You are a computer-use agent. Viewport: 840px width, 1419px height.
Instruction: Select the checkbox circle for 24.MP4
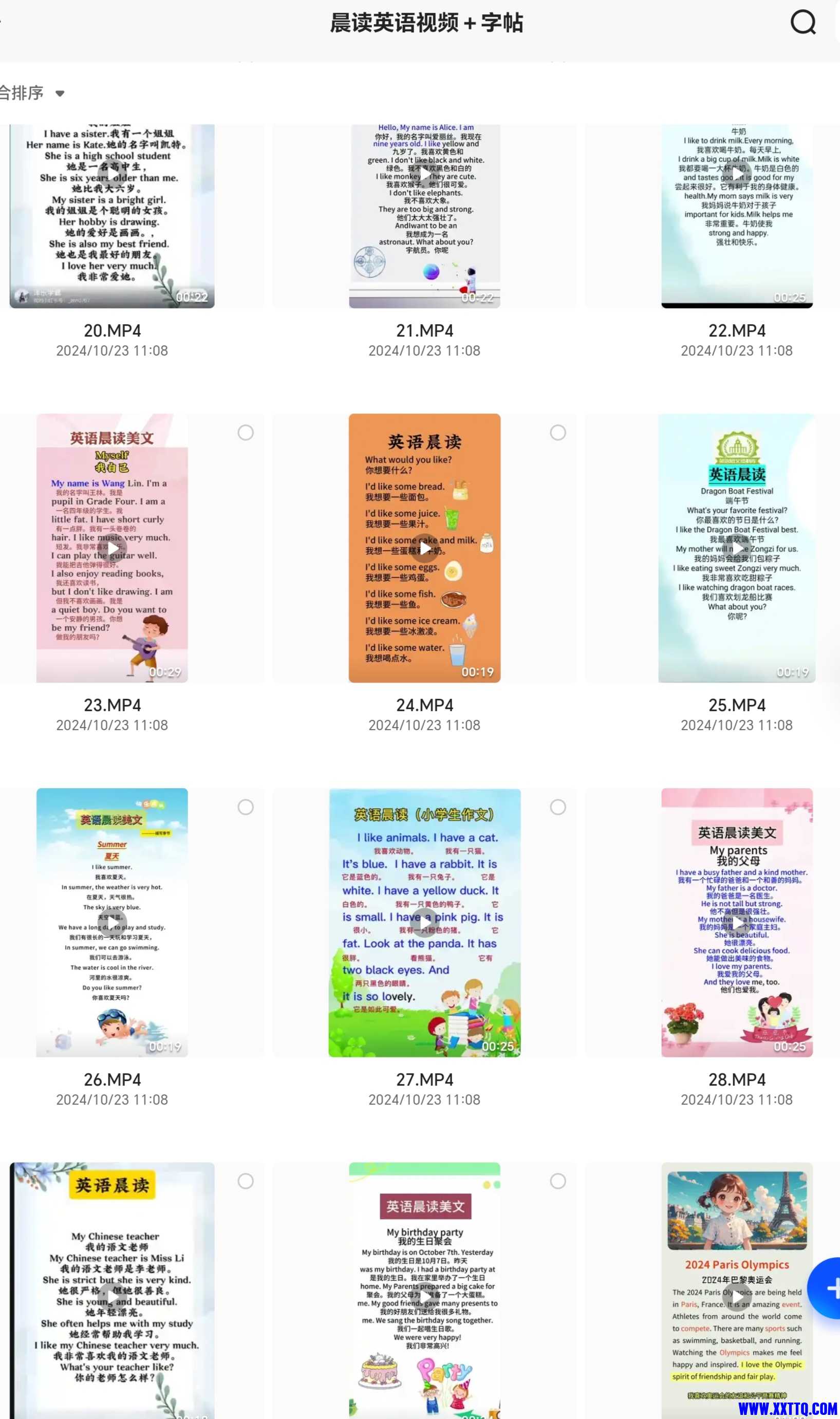(x=557, y=433)
